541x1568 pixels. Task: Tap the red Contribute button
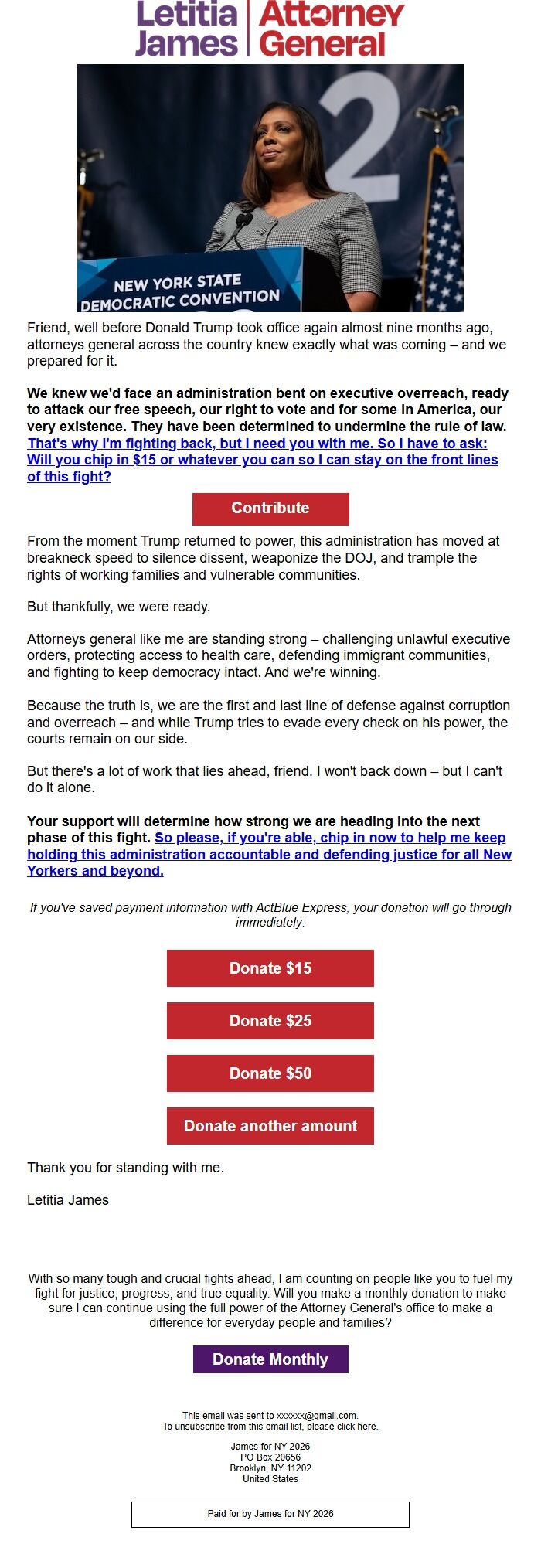[270, 508]
